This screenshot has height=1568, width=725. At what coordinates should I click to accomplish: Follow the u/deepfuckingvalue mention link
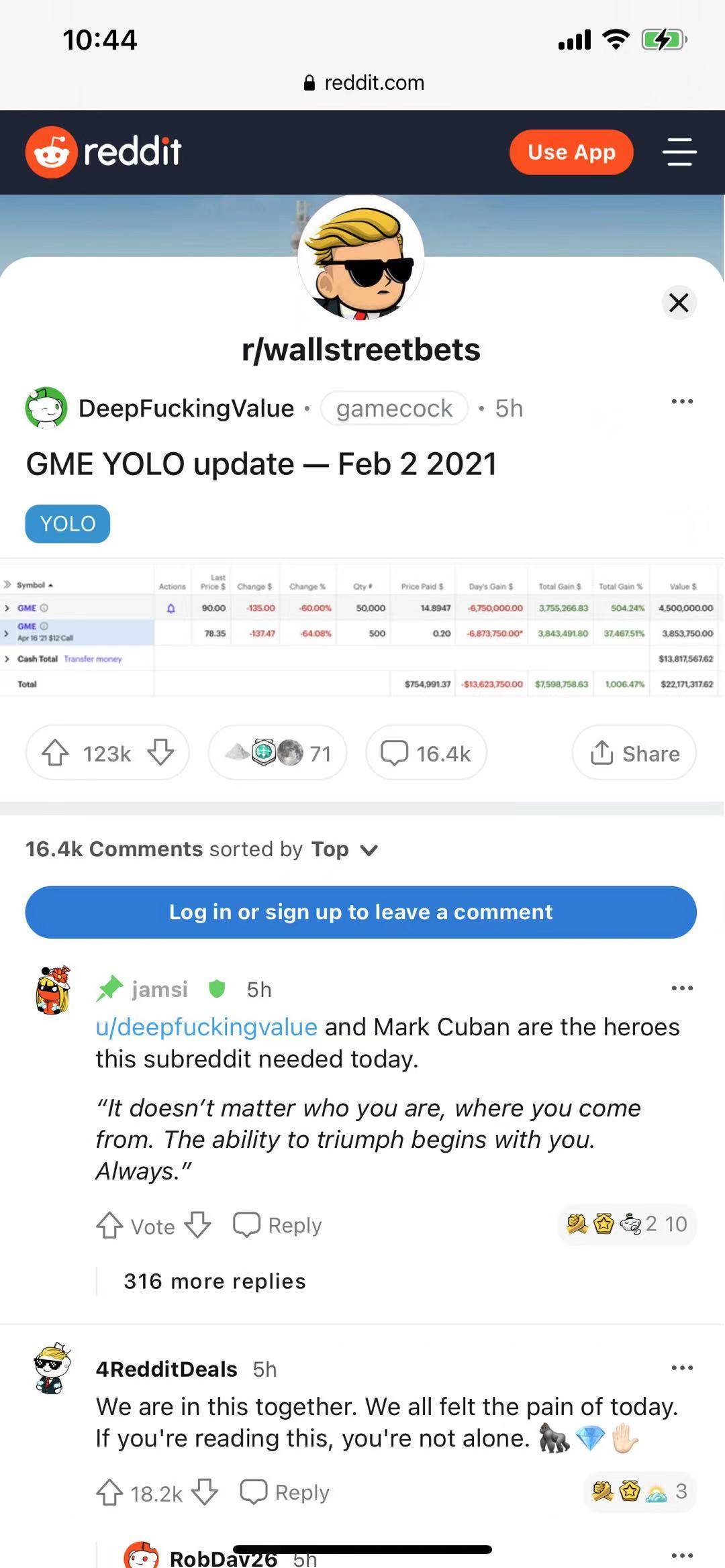(x=206, y=1027)
